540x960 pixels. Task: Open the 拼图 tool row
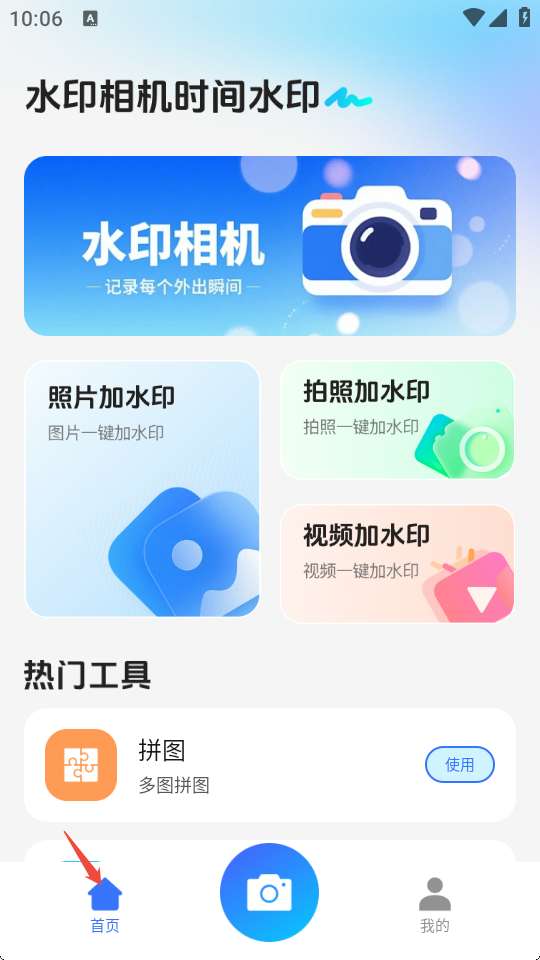point(269,765)
